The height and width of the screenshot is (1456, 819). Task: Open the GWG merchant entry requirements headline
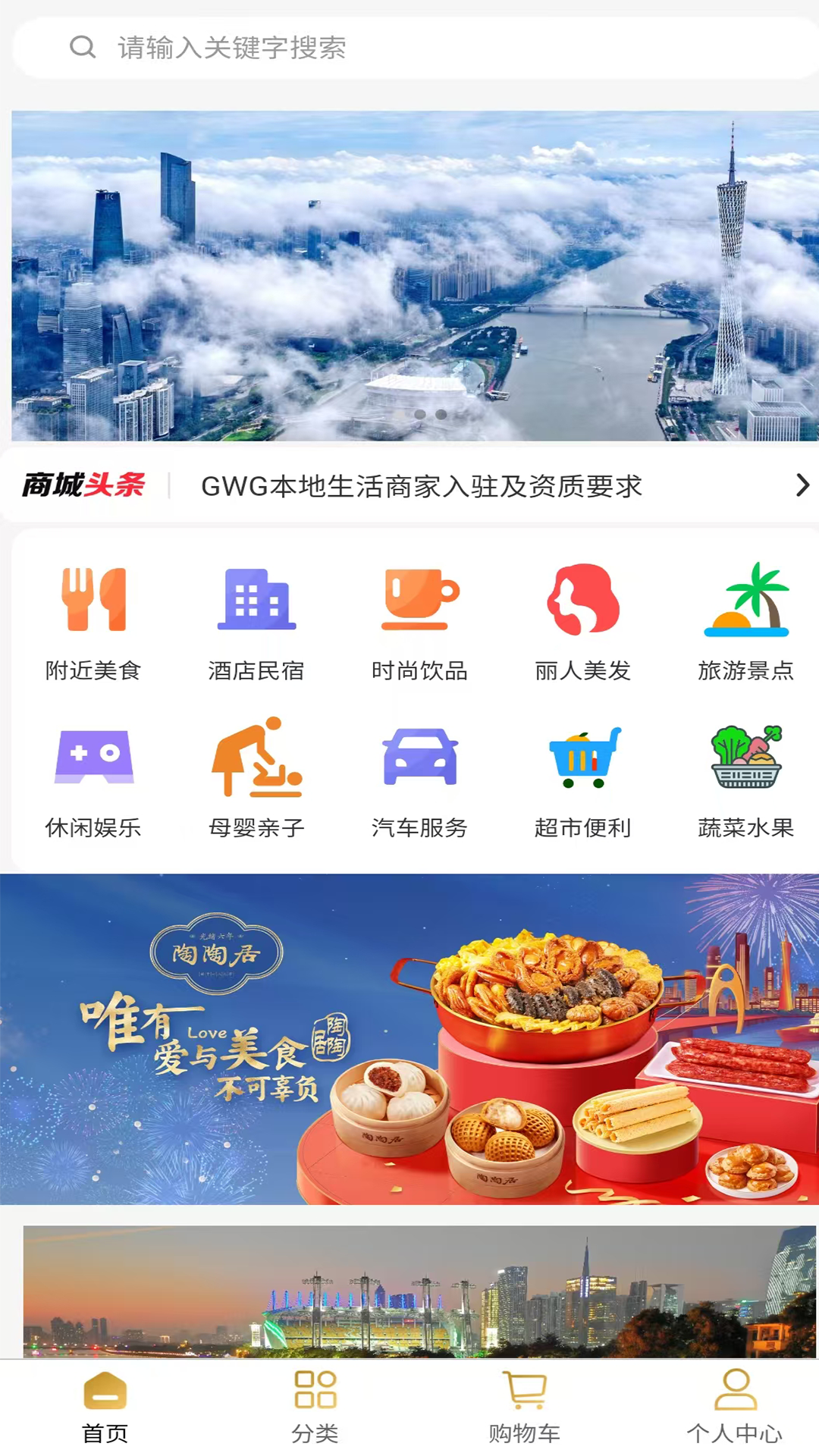(x=421, y=488)
